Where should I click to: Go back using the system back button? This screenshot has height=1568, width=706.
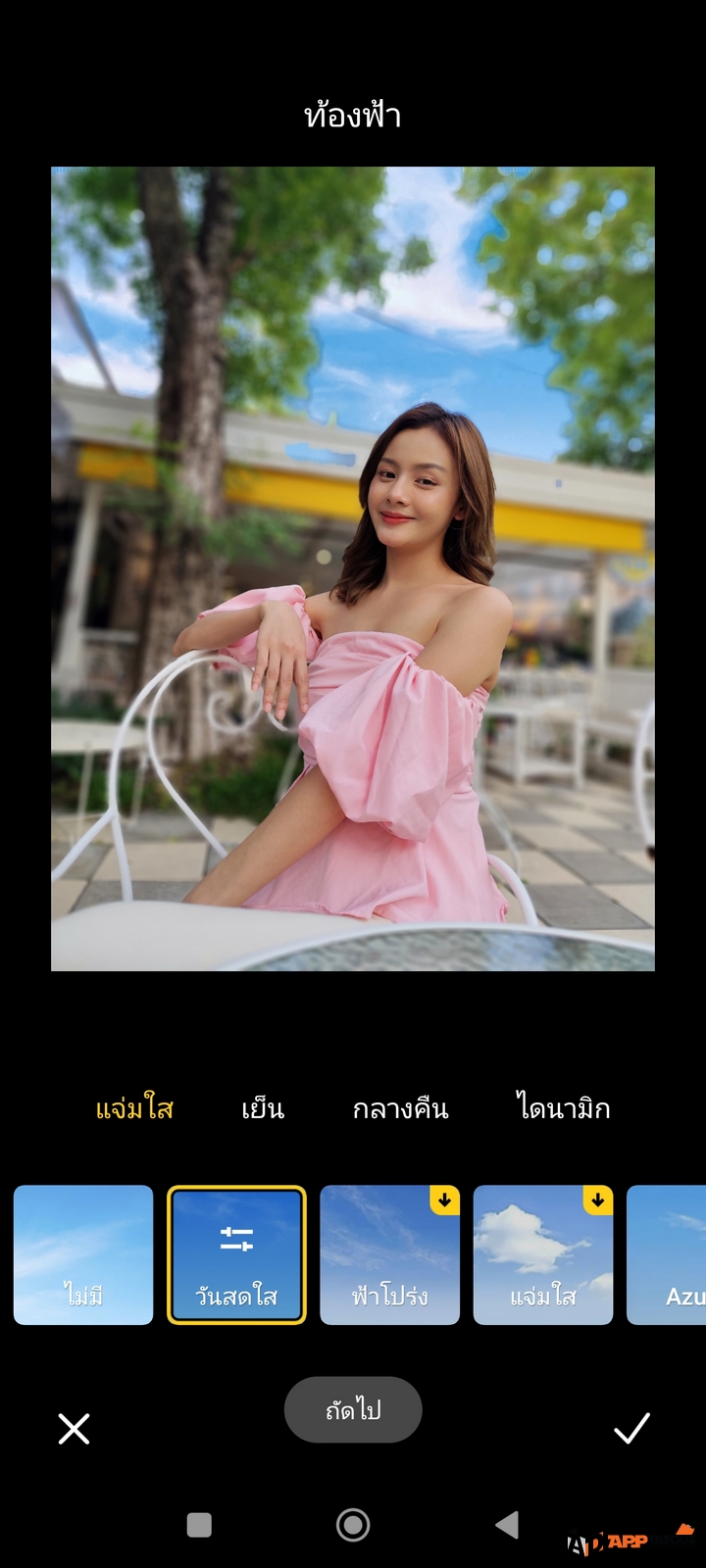pos(507,1524)
